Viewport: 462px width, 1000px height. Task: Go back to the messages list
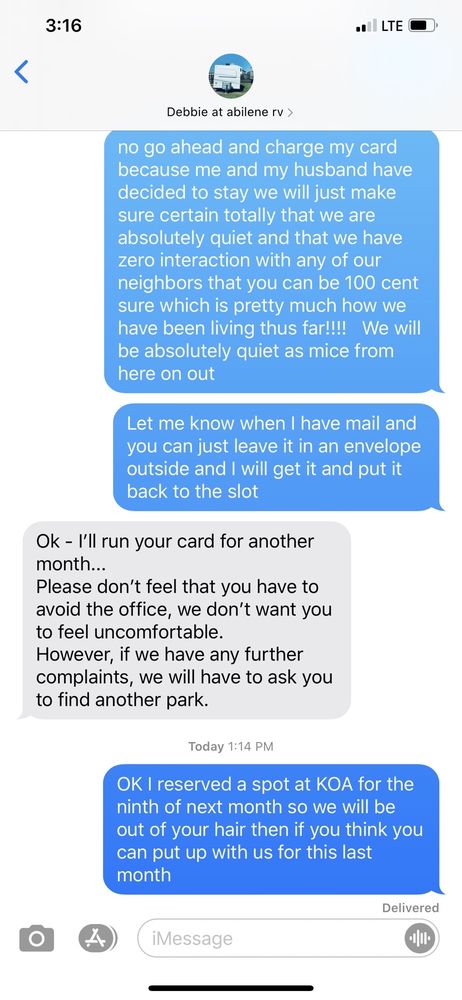click(21, 71)
